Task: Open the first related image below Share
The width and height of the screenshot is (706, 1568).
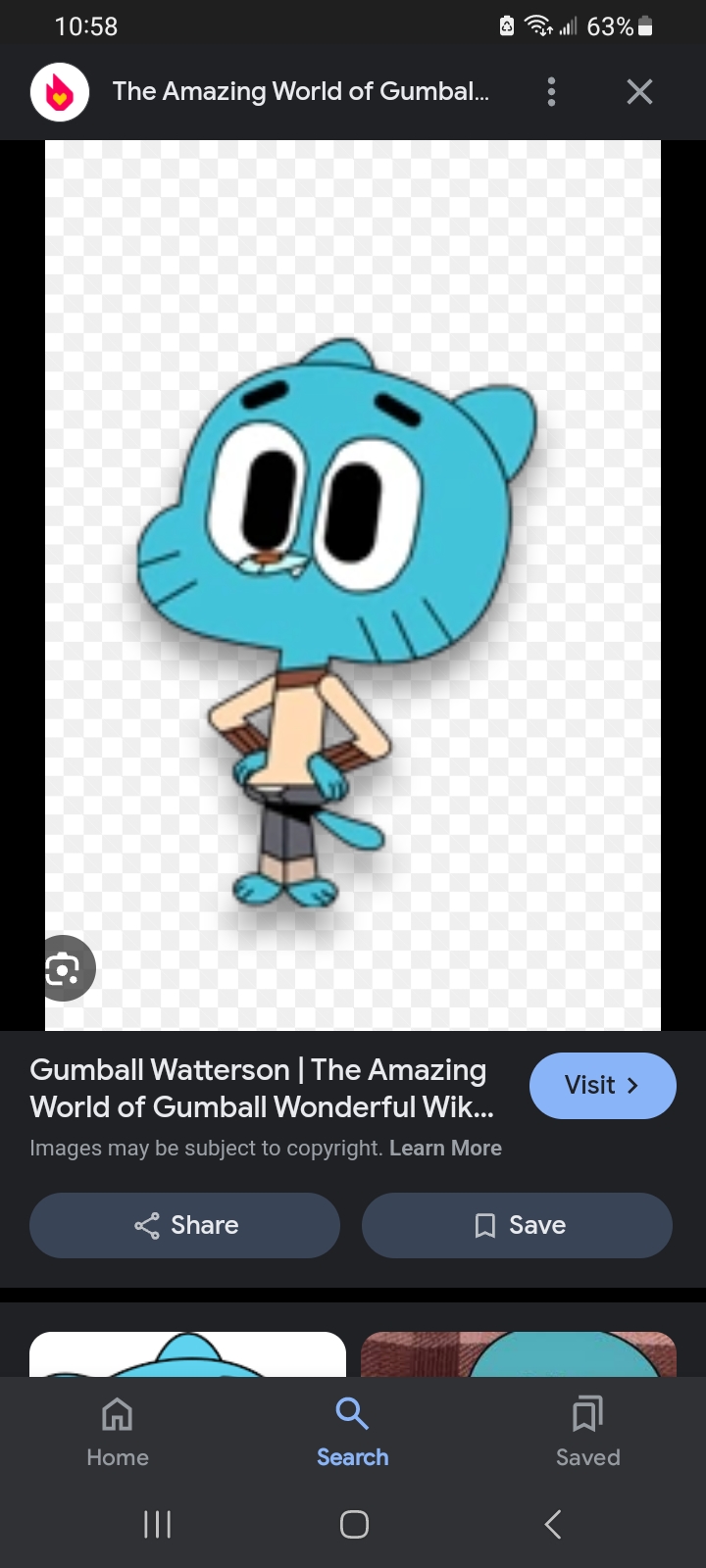Action: tap(187, 1354)
